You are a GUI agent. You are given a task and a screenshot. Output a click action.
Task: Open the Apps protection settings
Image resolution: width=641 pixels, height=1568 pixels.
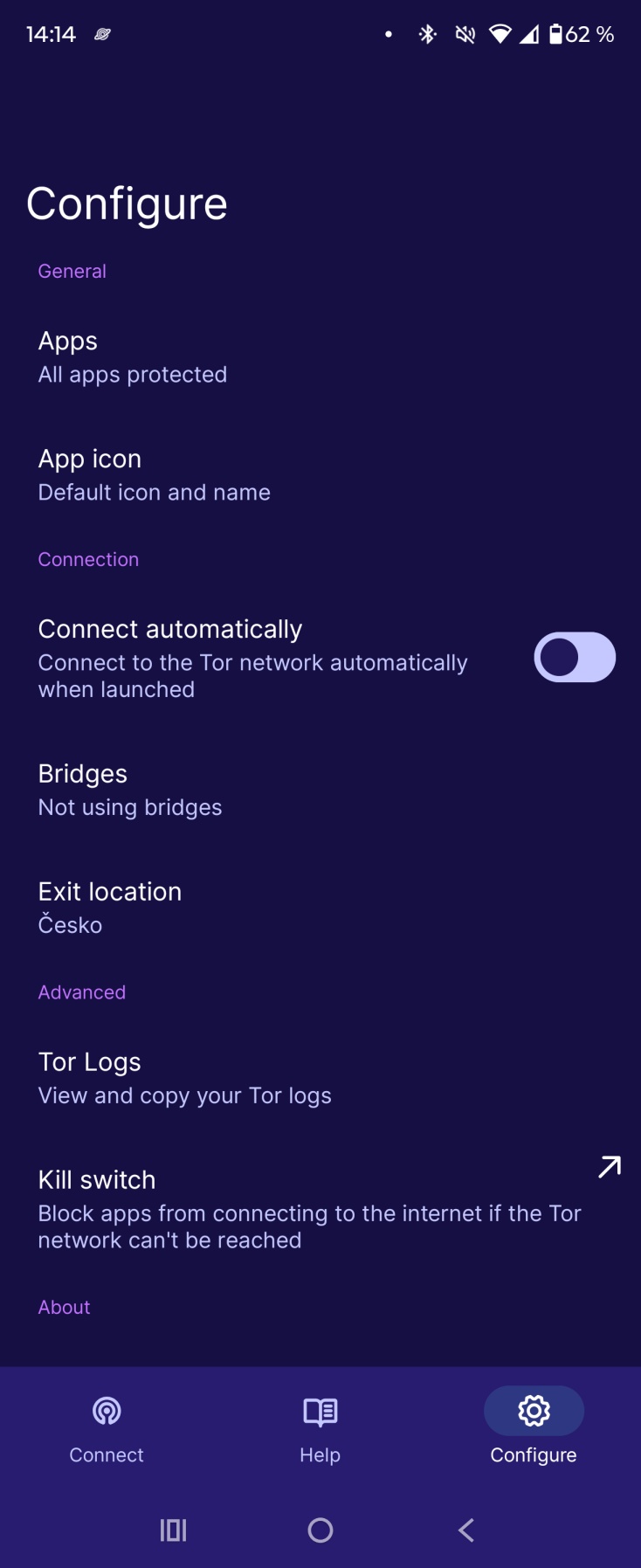(133, 357)
